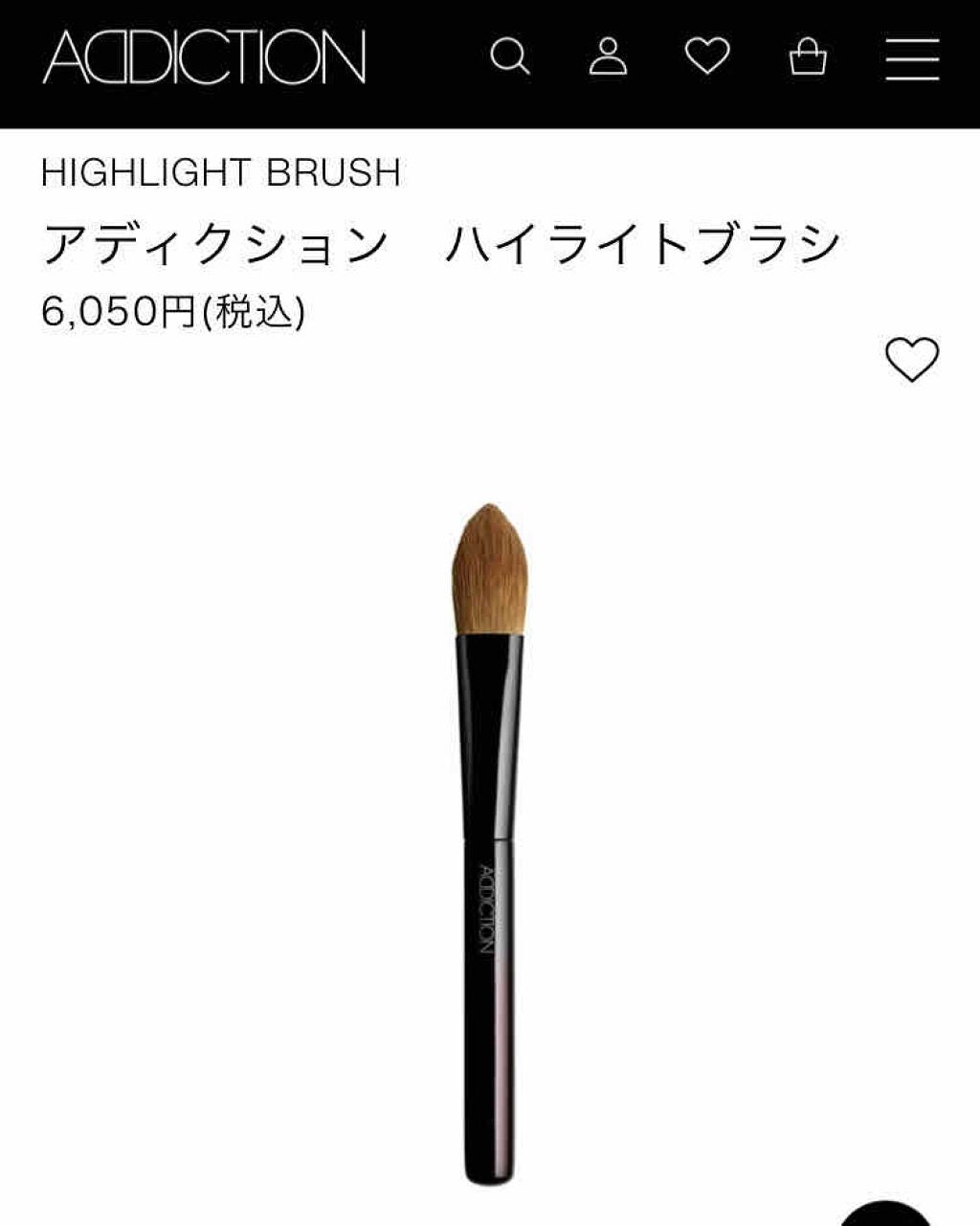View the wishlist from the header heart
This screenshot has width=980, height=1226.
coord(707,56)
